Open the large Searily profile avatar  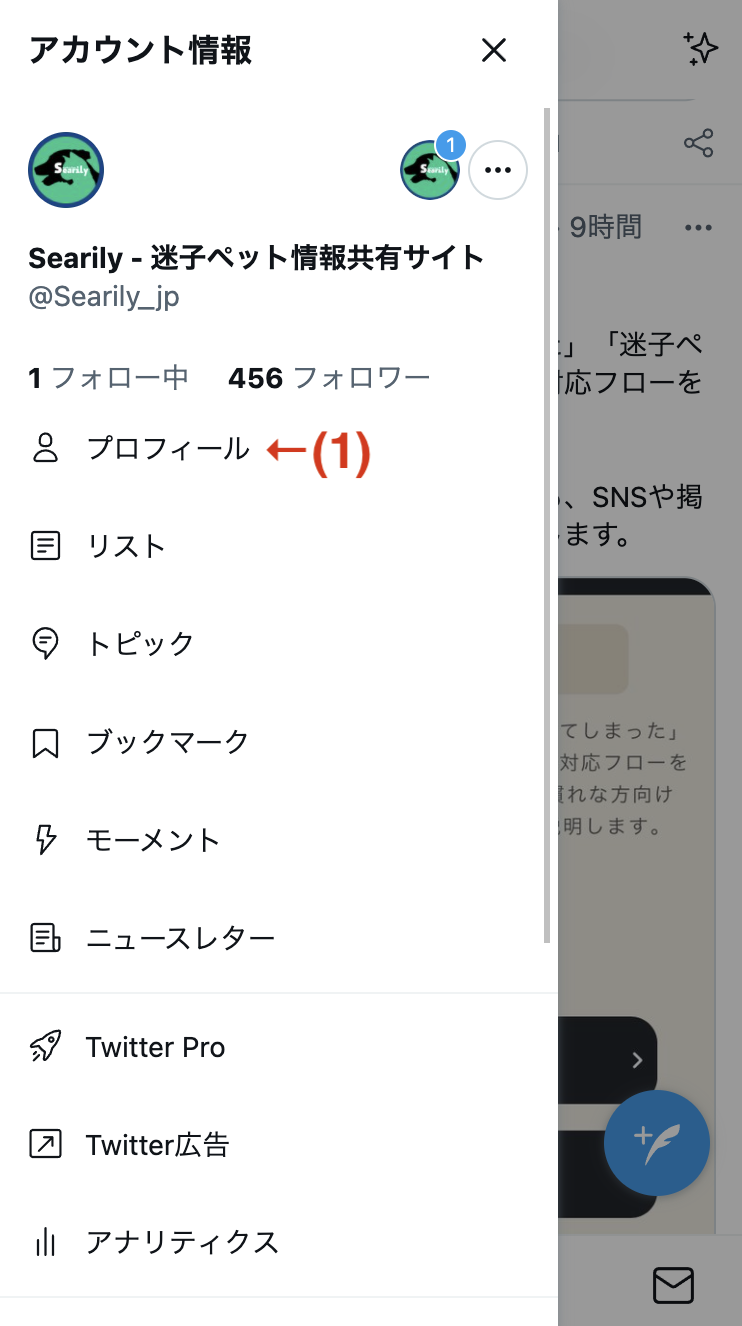pos(66,170)
